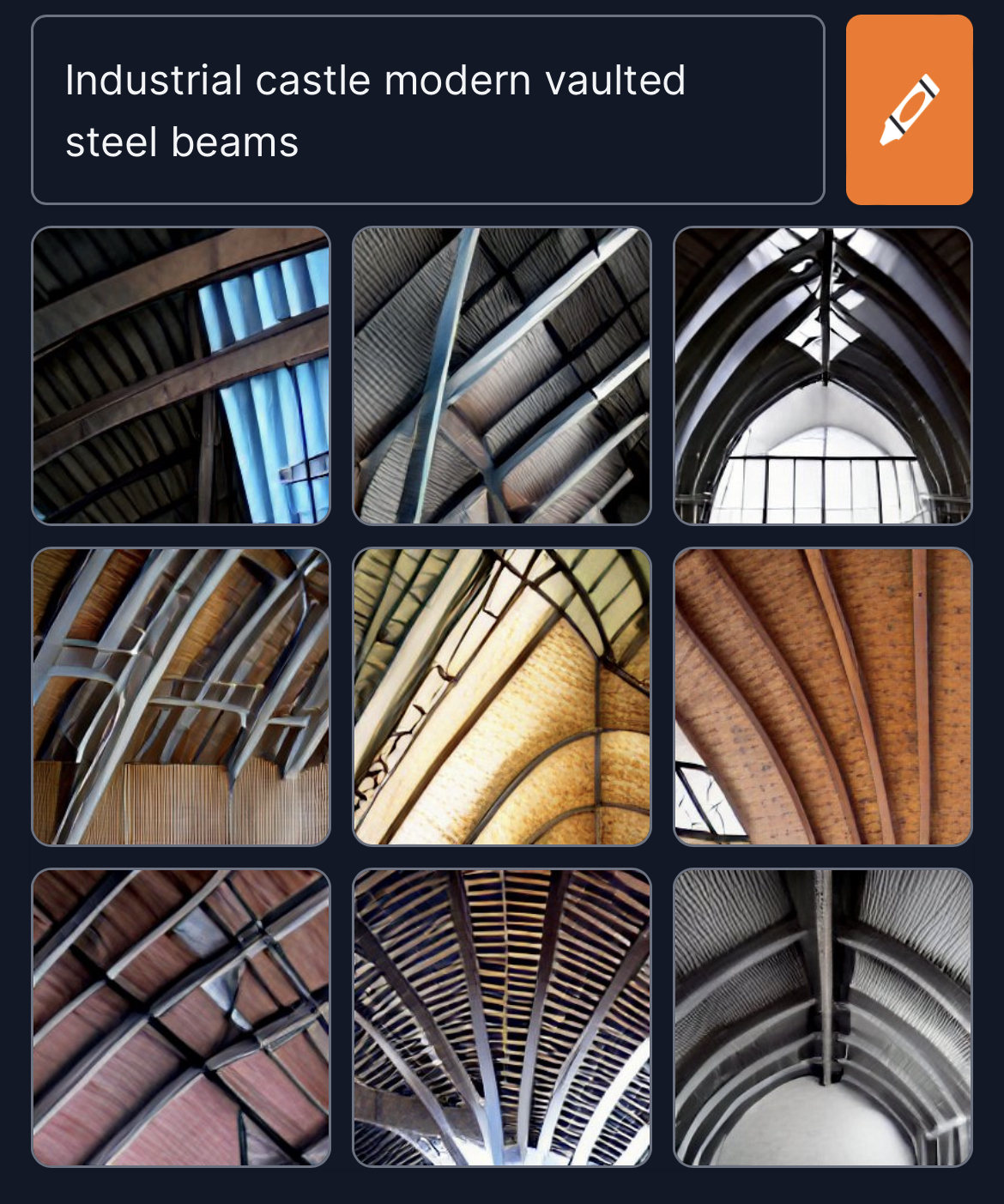
Task: Open the image with blue corrugated panels
Action: tap(181, 376)
